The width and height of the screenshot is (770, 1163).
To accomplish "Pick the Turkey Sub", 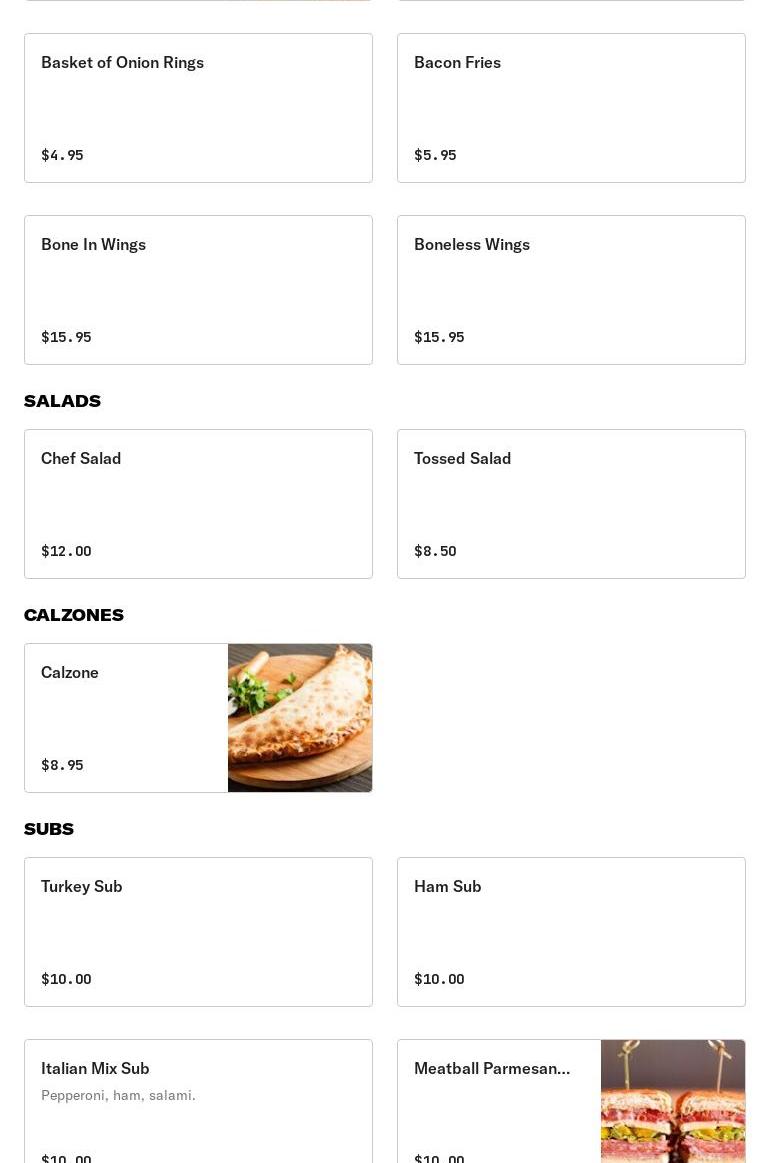I will pos(198,932).
